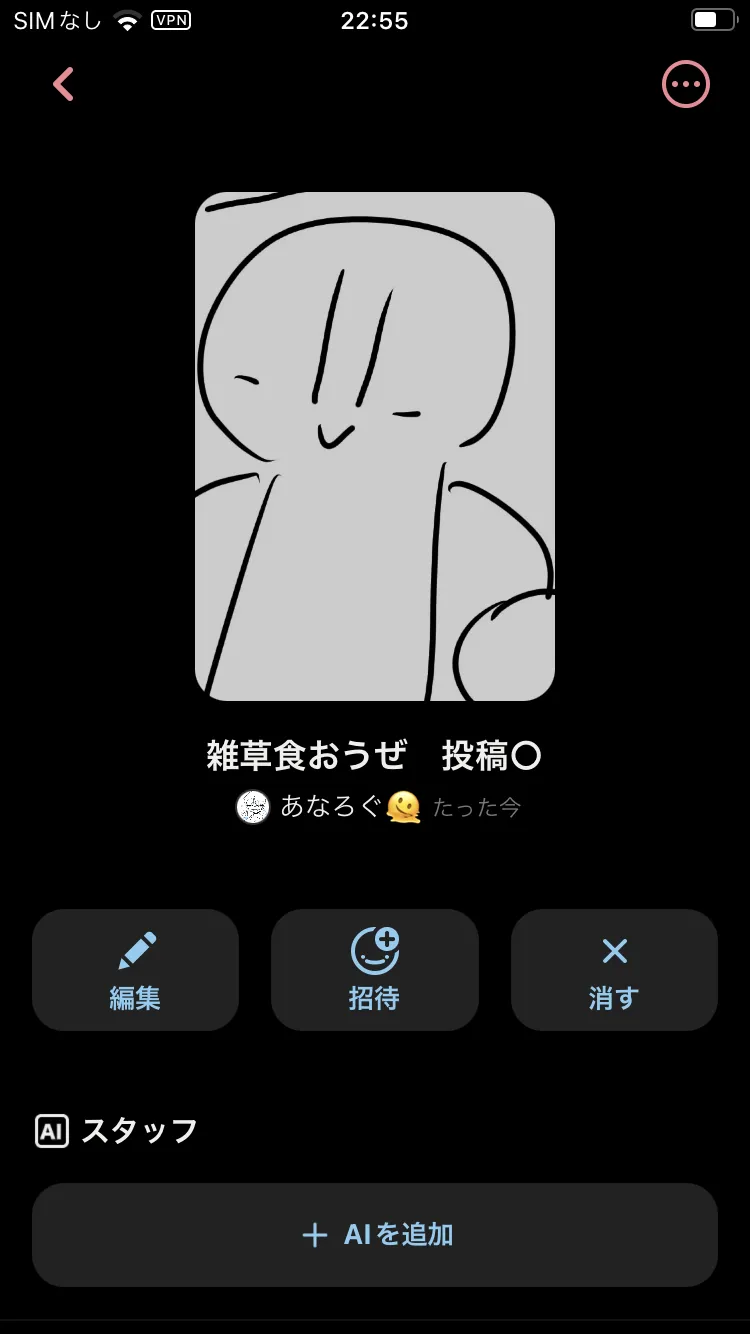This screenshot has width=750, height=1334.
Task: Open the three-dot more options menu
Action: [x=686, y=85]
